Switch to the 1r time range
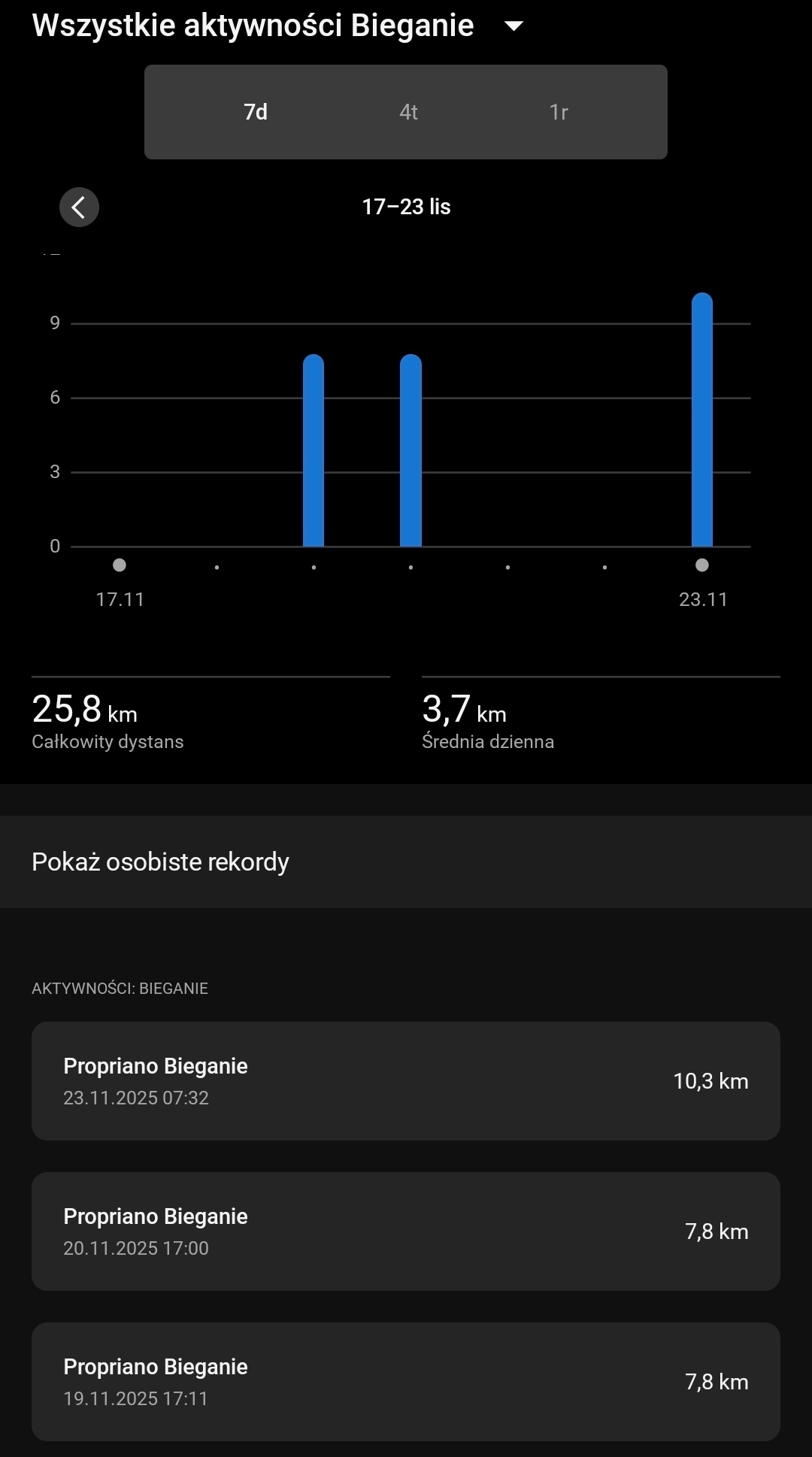 pos(558,112)
